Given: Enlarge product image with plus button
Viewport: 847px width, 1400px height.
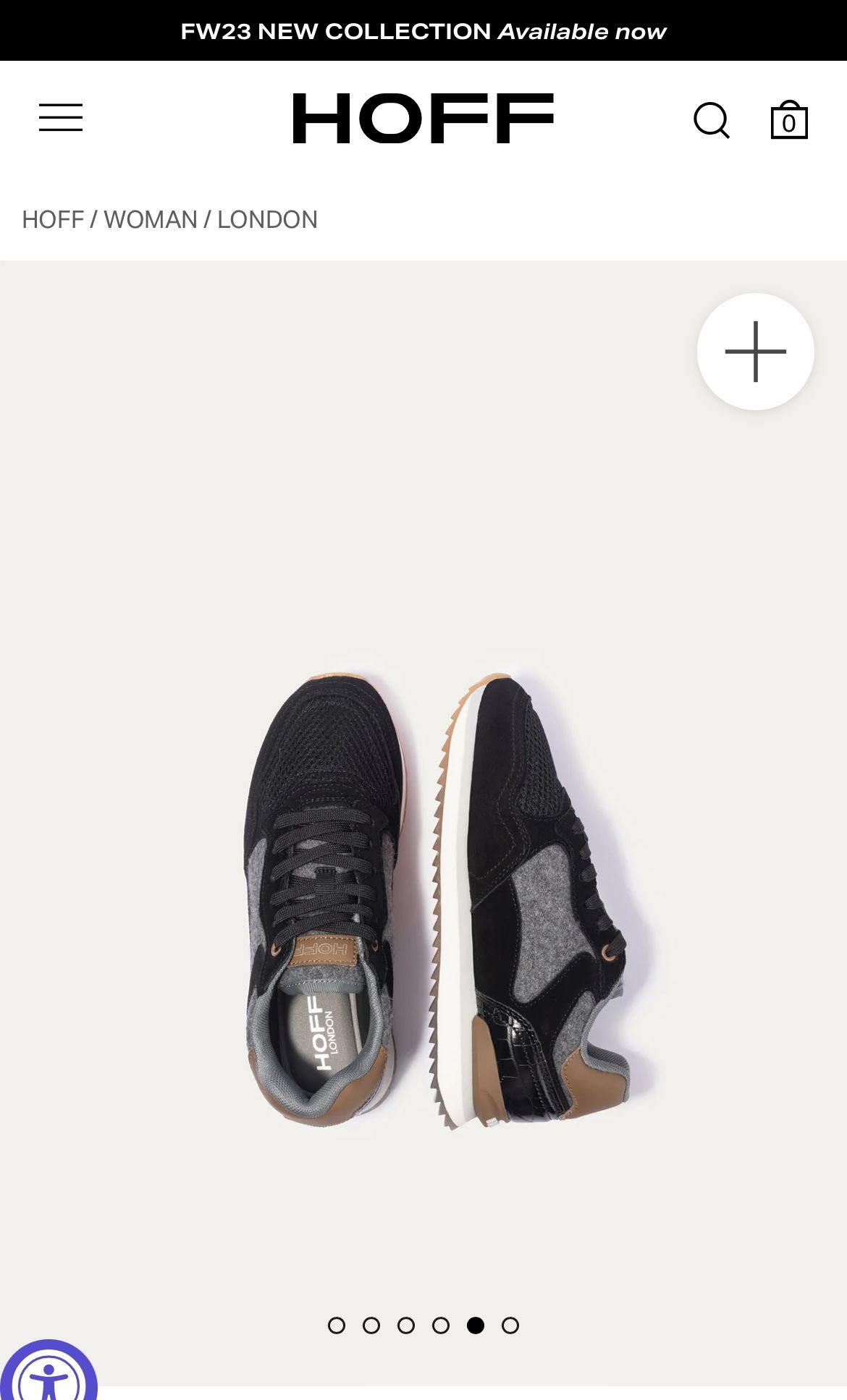Looking at the screenshot, I should pyautogui.click(x=756, y=352).
